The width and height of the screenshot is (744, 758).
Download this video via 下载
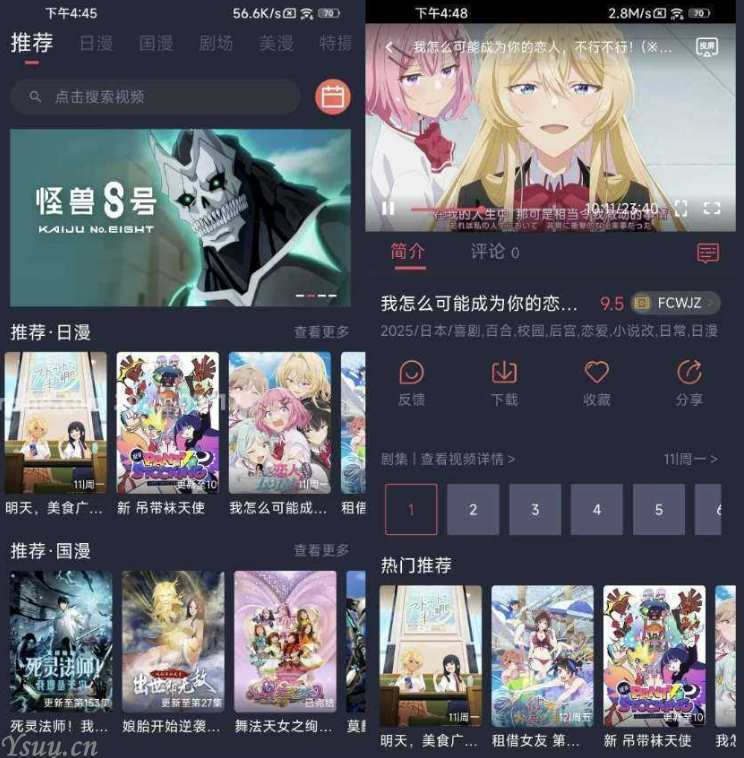click(x=504, y=382)
